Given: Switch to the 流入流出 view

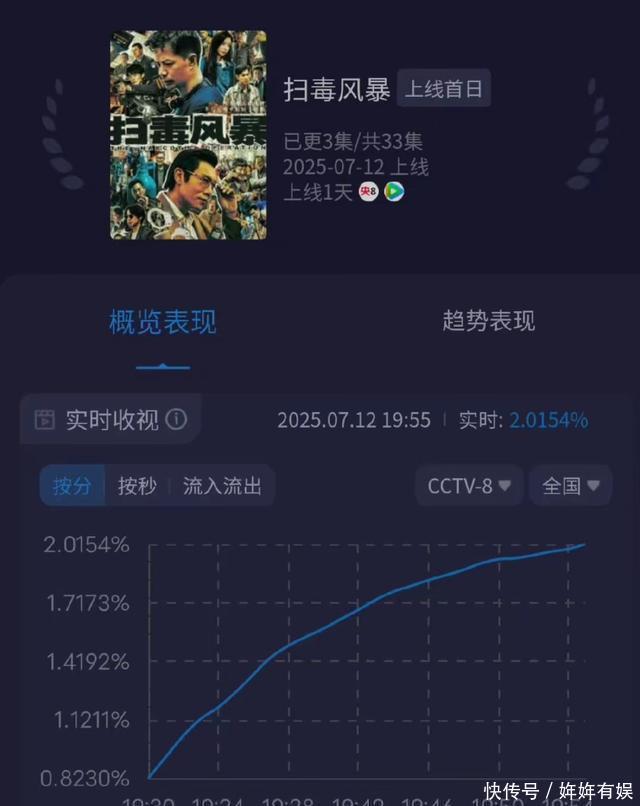Looking at the screenshot, I should coord(222,486).
